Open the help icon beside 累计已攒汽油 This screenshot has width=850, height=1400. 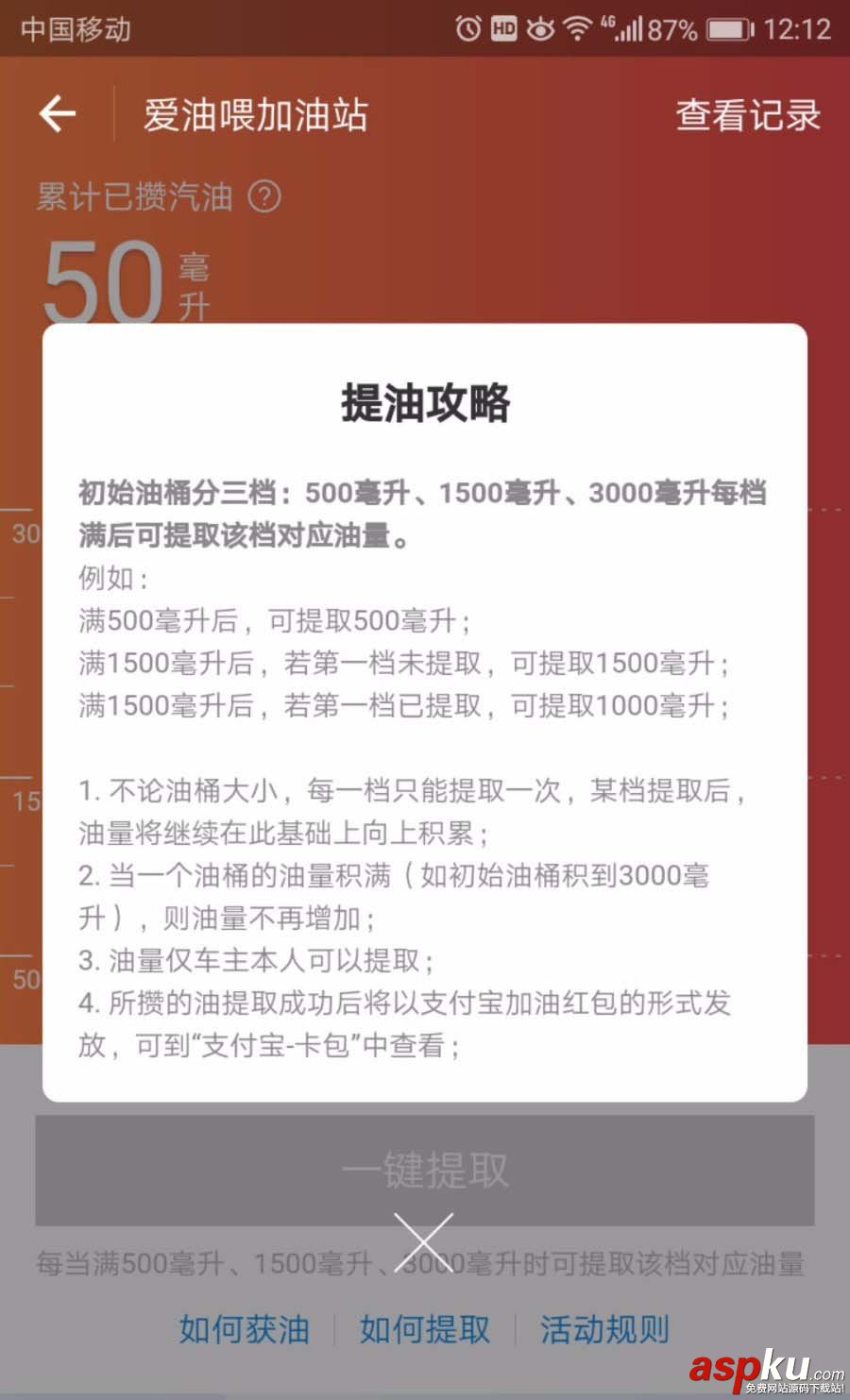click(267, 195)
